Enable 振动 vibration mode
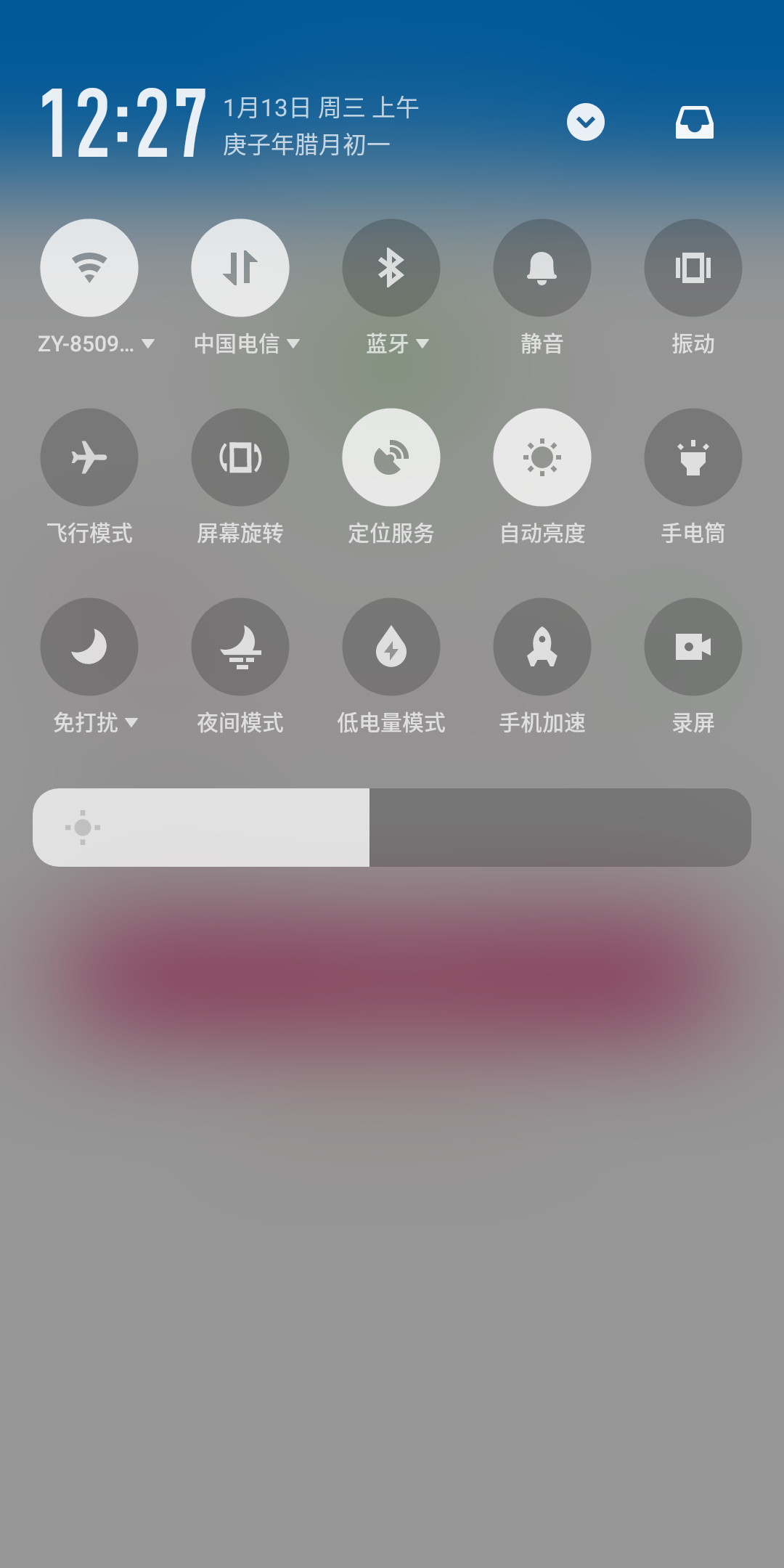 [x=693, y=268]
